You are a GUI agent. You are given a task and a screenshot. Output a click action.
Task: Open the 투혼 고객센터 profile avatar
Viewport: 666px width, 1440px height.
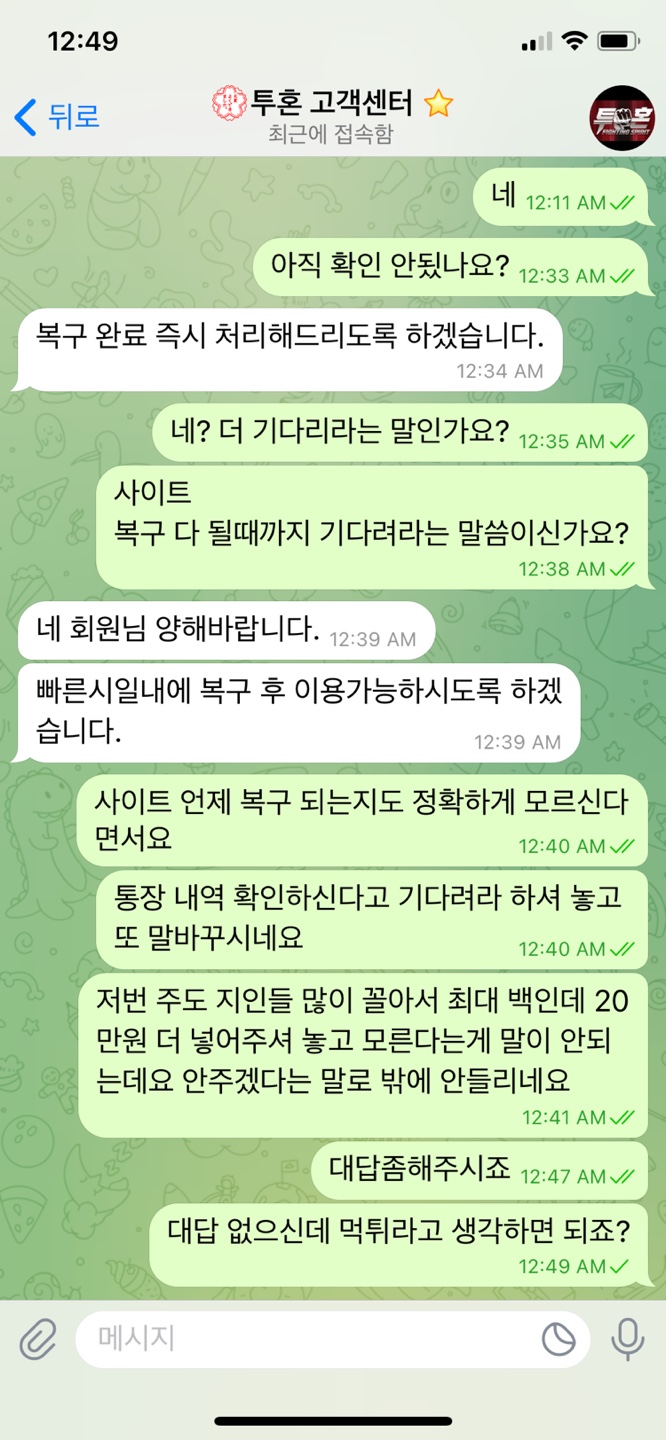(622, 118)
